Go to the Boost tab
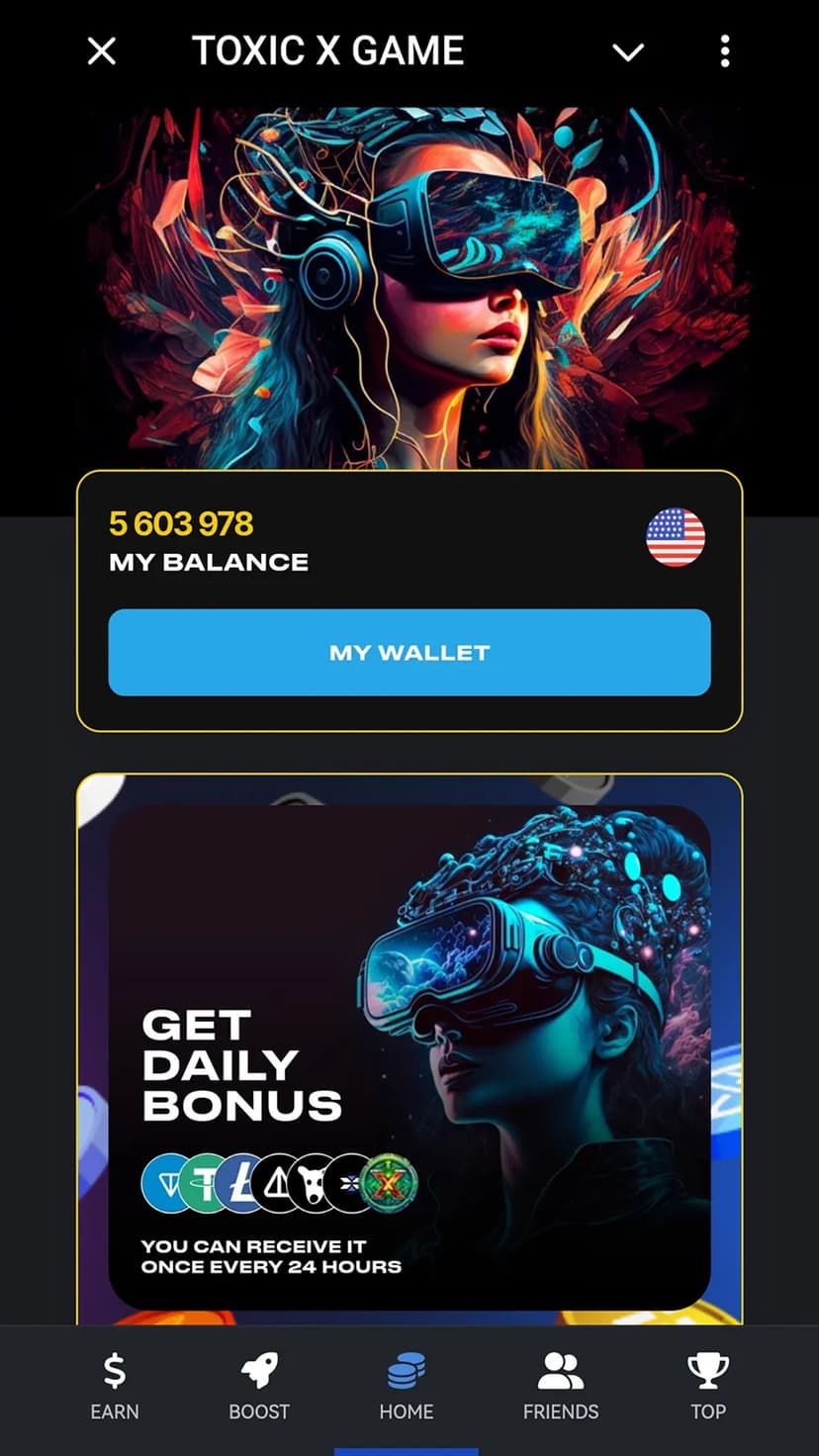819x1456 pixels. coord(259,1387)
